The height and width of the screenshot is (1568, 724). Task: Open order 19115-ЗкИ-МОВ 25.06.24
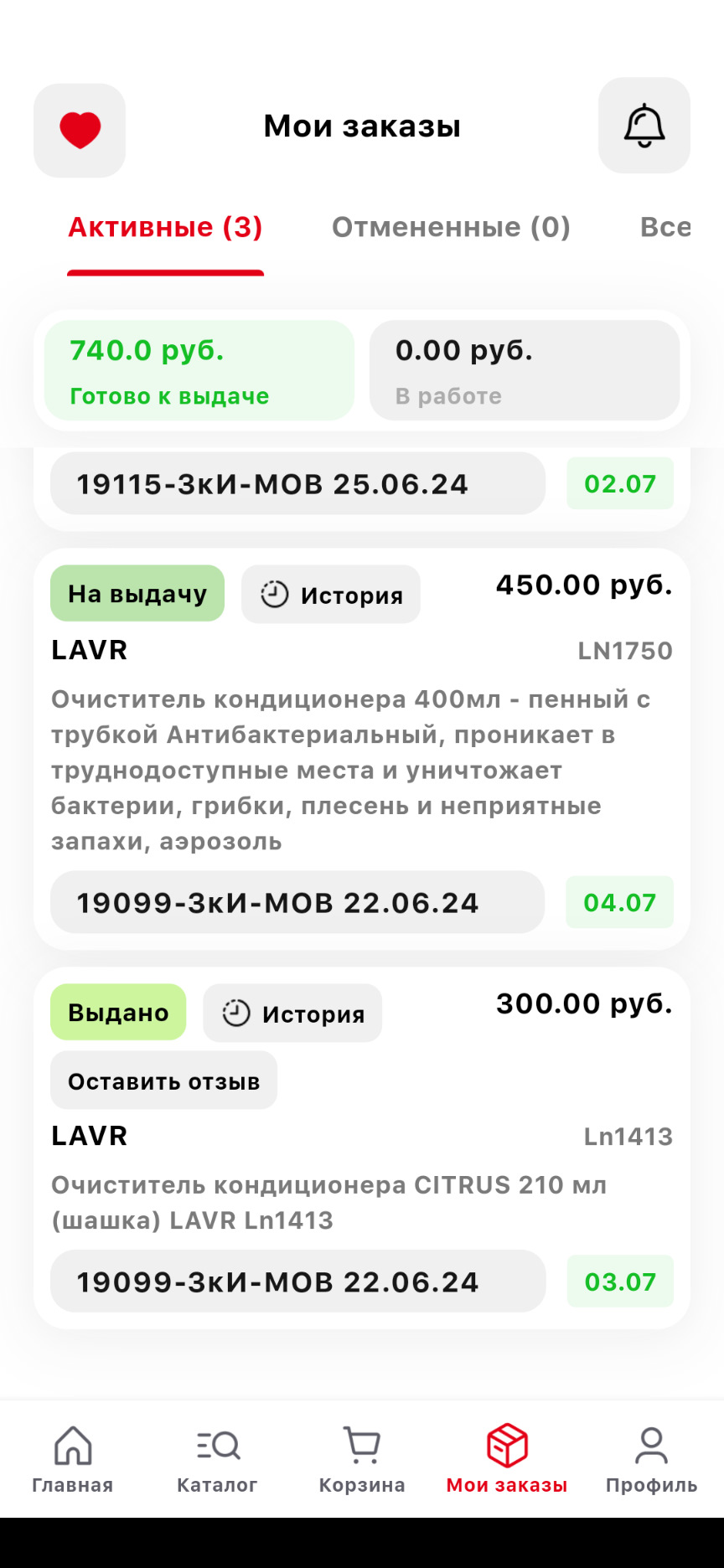click(x=297, y=483)
